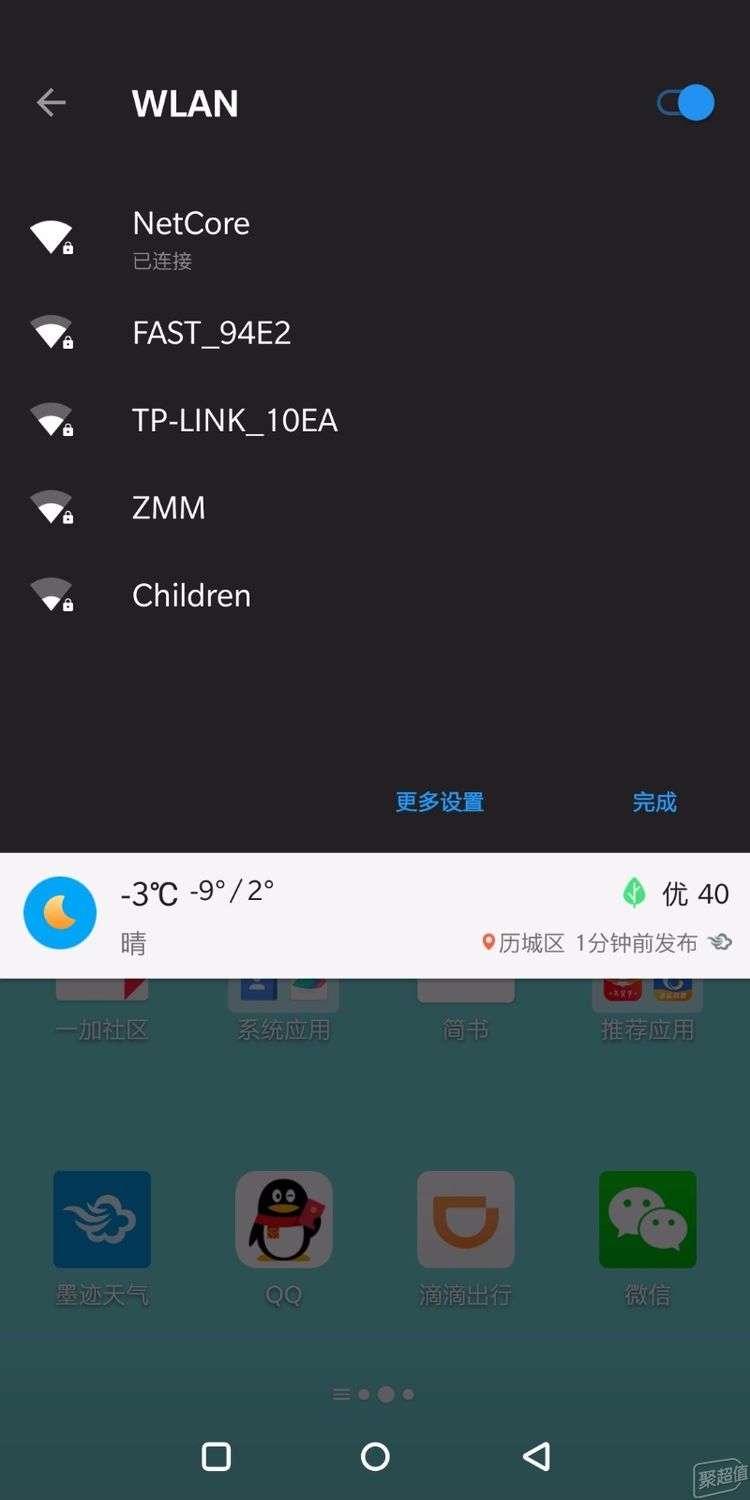The image size is (750, 1500).
Task: Launch 滴滴出行
Action: 466,1220
